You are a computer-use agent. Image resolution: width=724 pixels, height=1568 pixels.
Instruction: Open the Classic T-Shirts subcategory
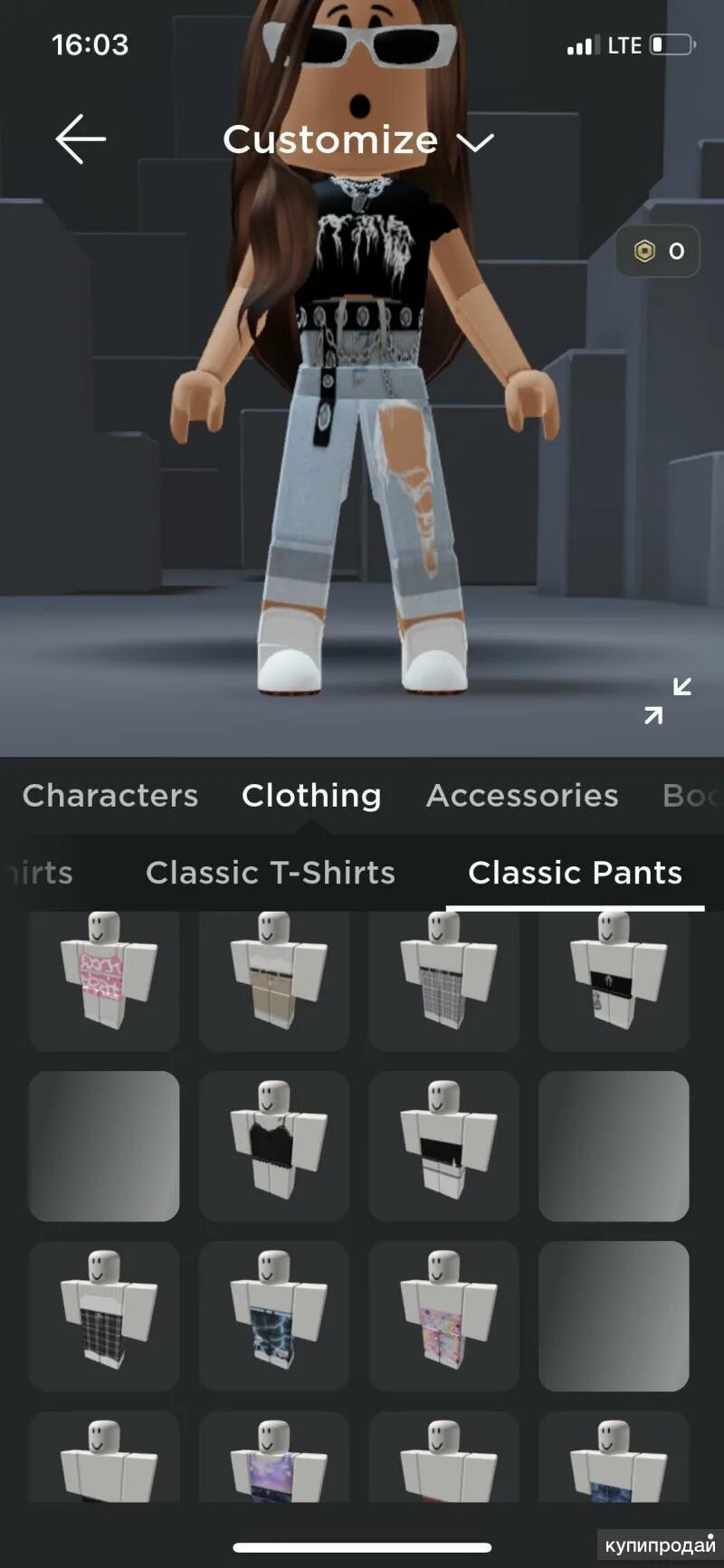[271, 872]
